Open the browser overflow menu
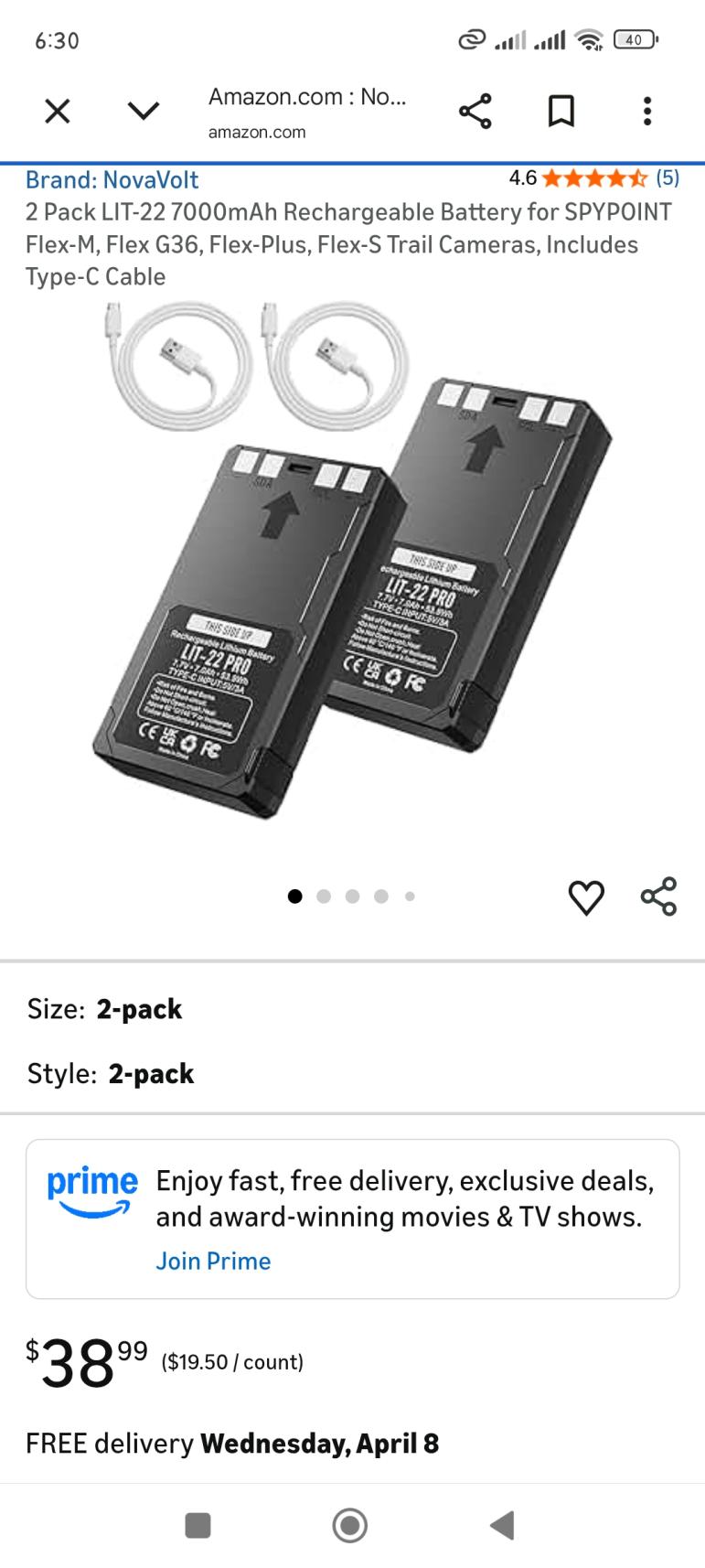Viewport: 705px width, 1568px height. click(647, 112)
